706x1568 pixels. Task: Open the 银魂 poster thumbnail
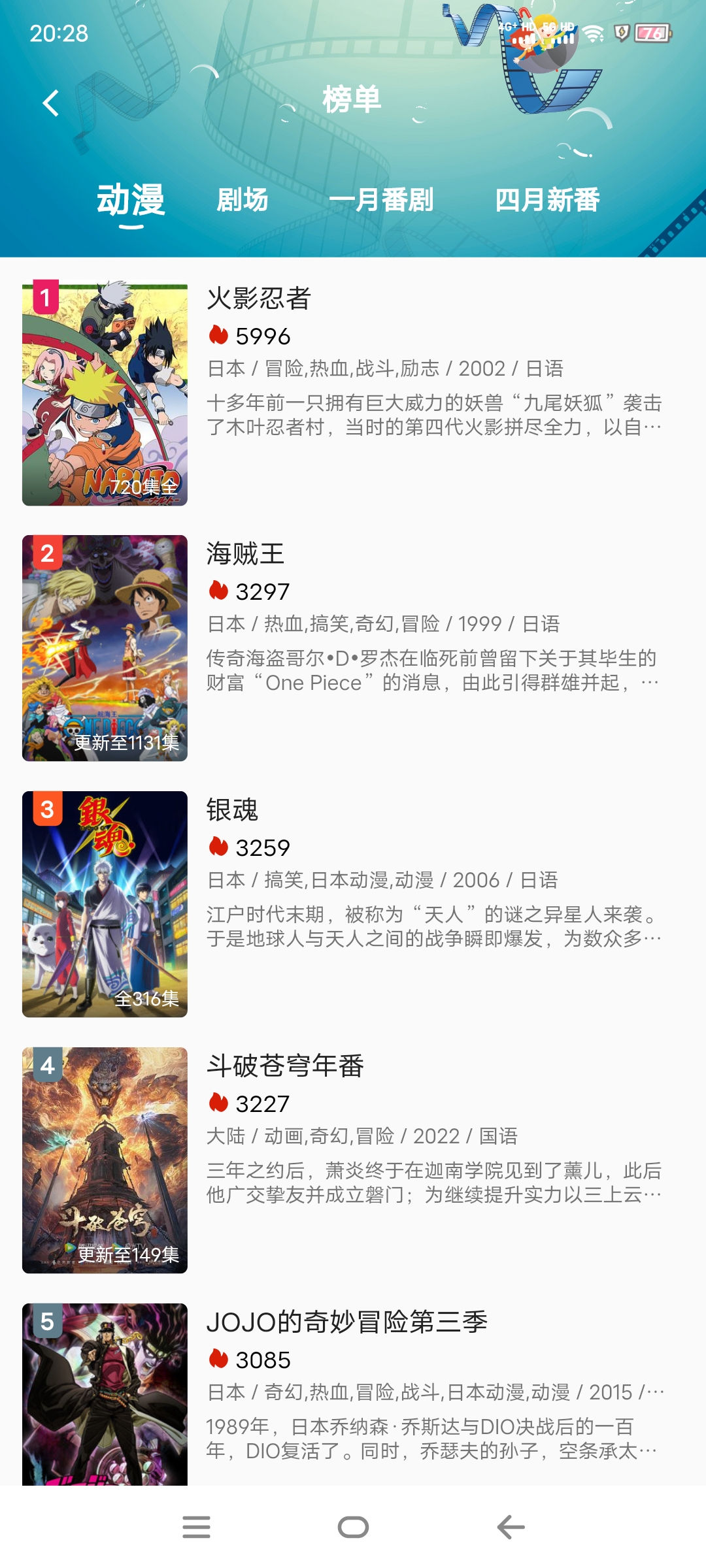pyautogui.click(x=105, y=905)
